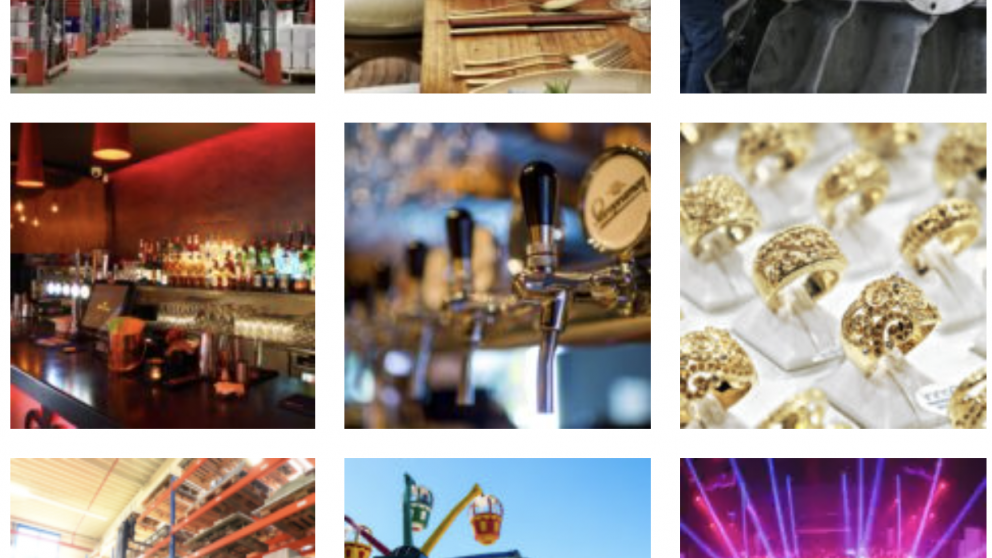This screenshot has width=992, height=558.
Task: Open the red-lit bar photo
Action: [162, 275]
